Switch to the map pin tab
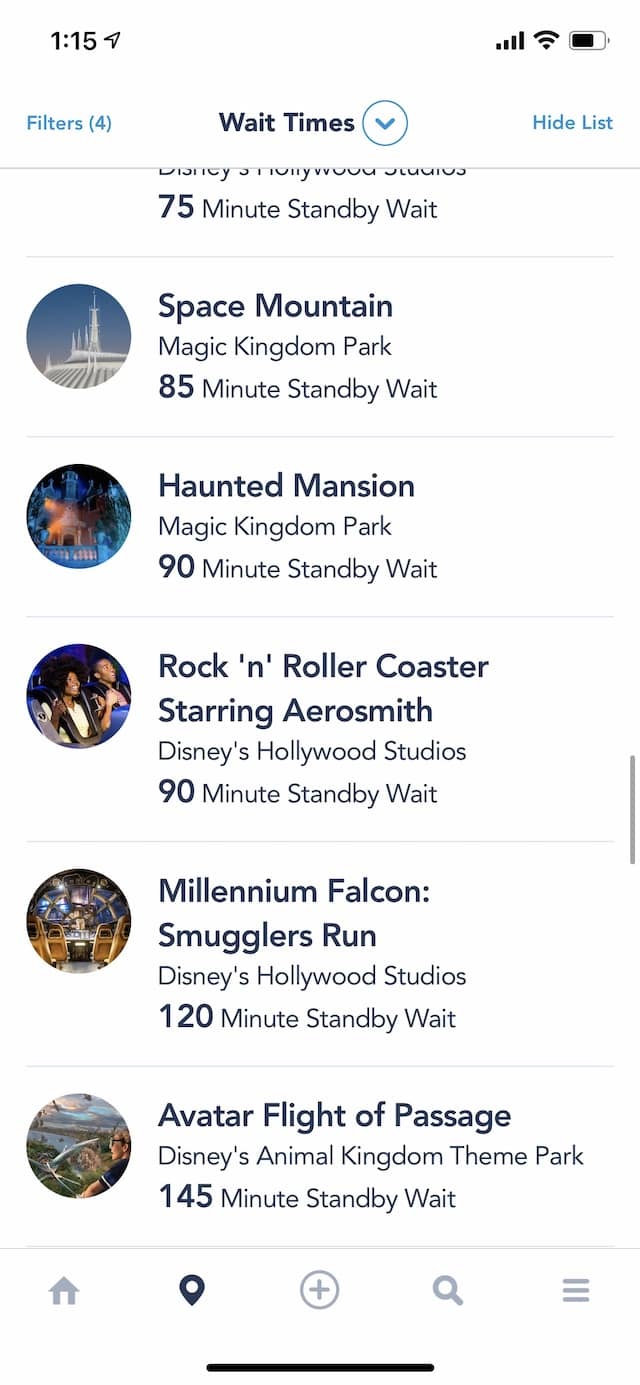Screen dimensions: 640x1385 [192, 1291]
